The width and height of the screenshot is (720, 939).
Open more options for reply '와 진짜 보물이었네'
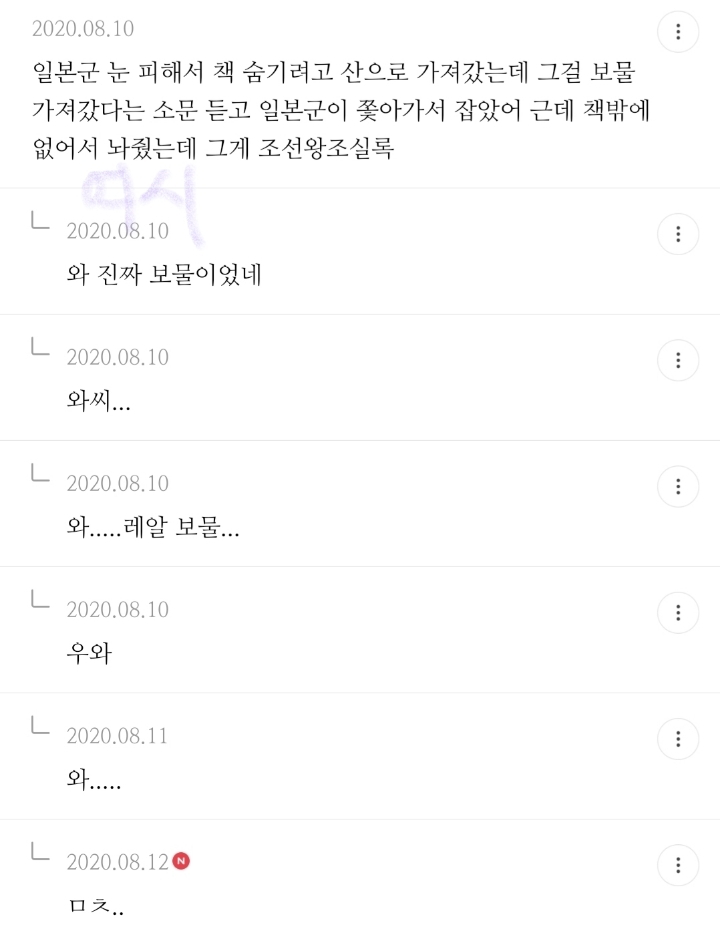click(678, 234)
